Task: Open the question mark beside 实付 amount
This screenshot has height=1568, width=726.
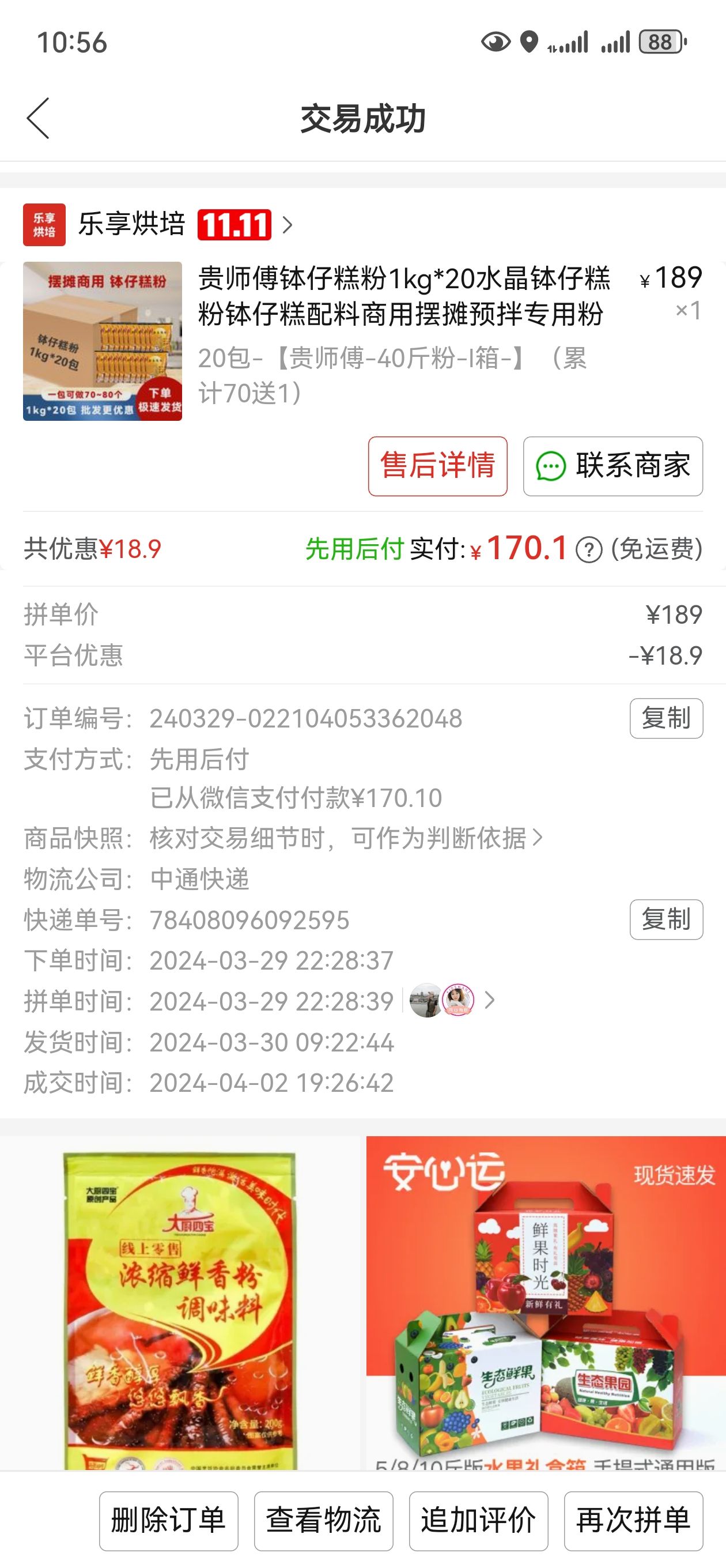Action: tap(588, 551)
